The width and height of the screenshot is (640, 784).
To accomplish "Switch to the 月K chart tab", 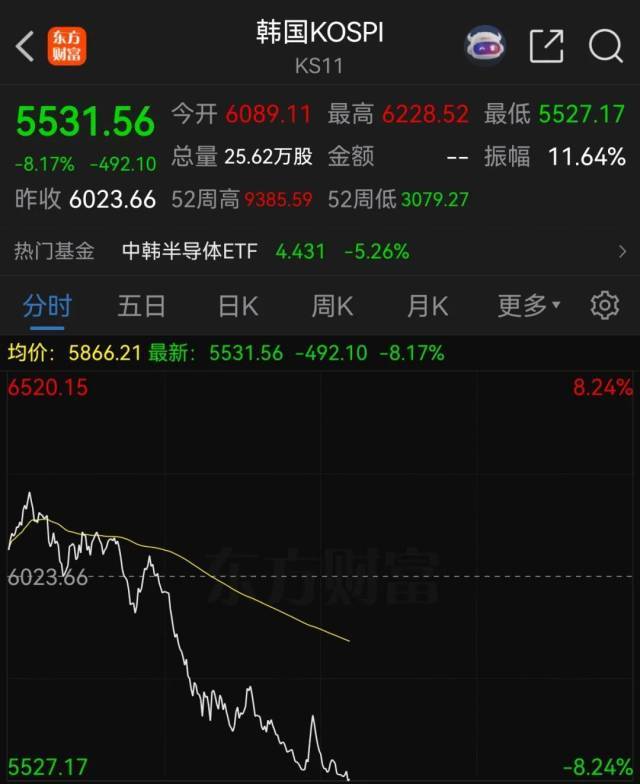I will (x=428, y=306).
